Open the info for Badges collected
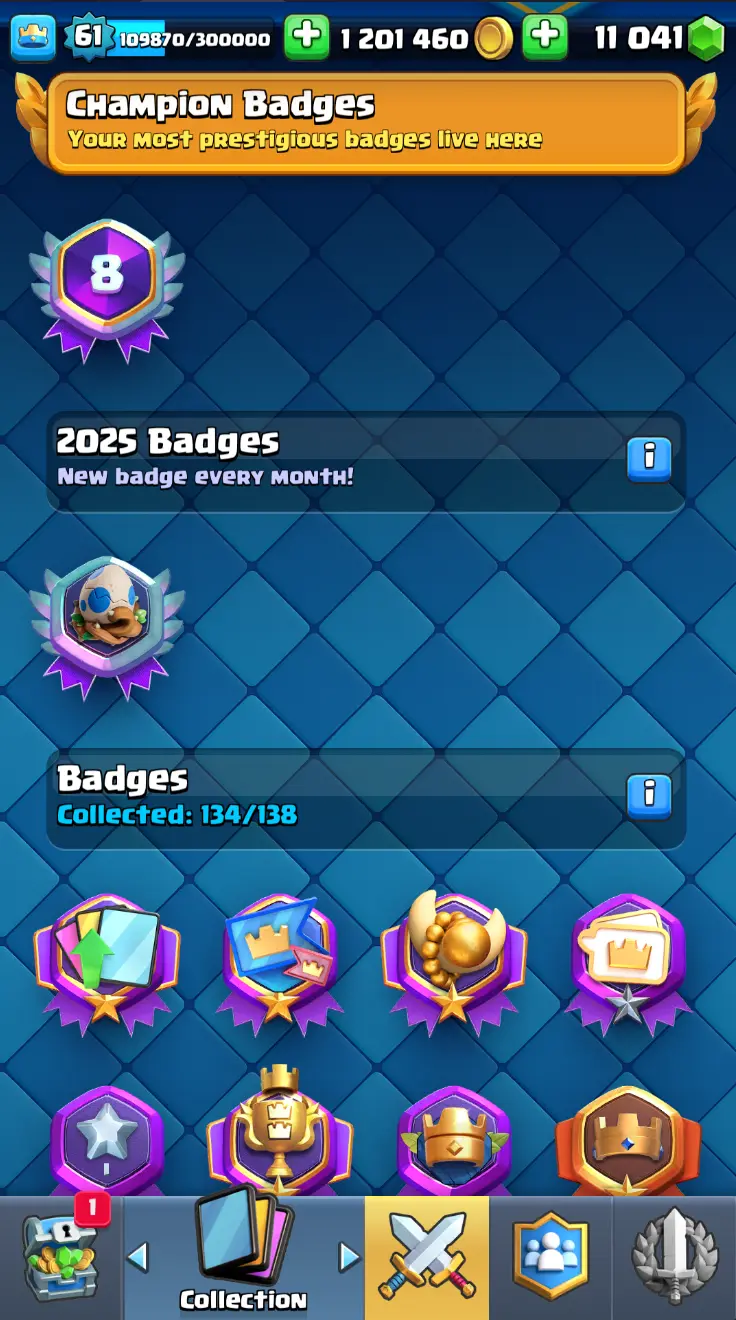736x1320 pixels. [x=649, y=795]
